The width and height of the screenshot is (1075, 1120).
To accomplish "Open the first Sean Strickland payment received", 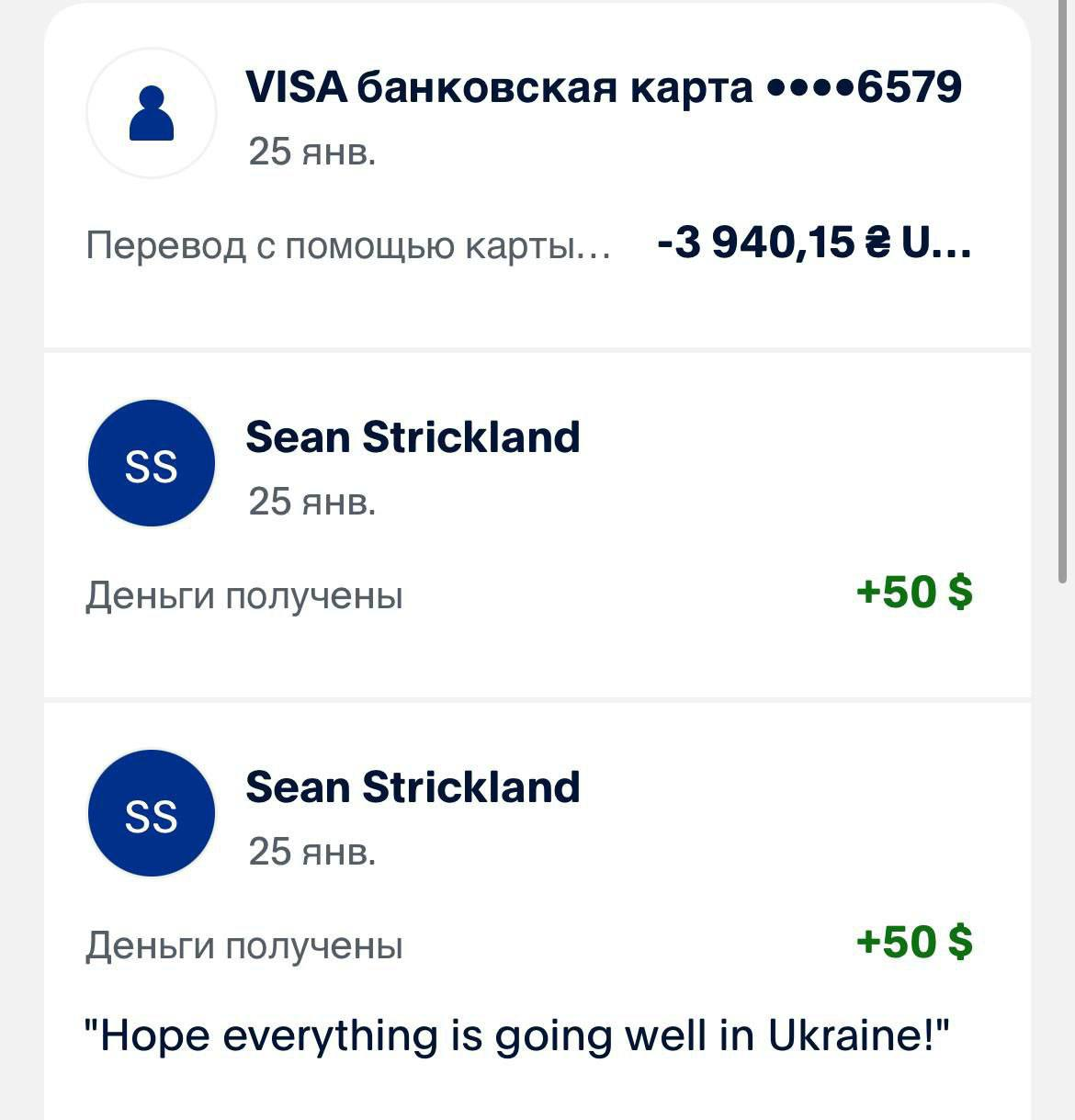I will coord(537,524).
